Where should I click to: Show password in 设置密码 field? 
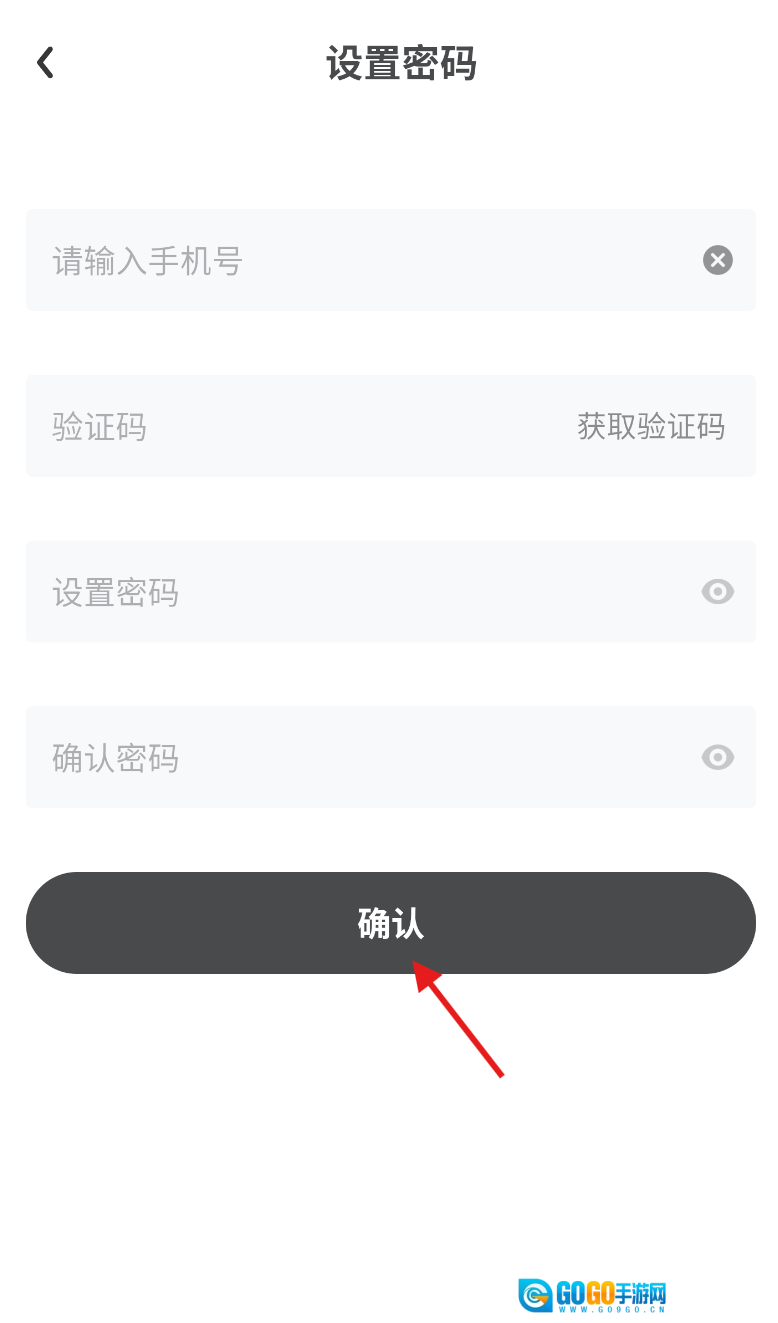(x=717, y=592)
